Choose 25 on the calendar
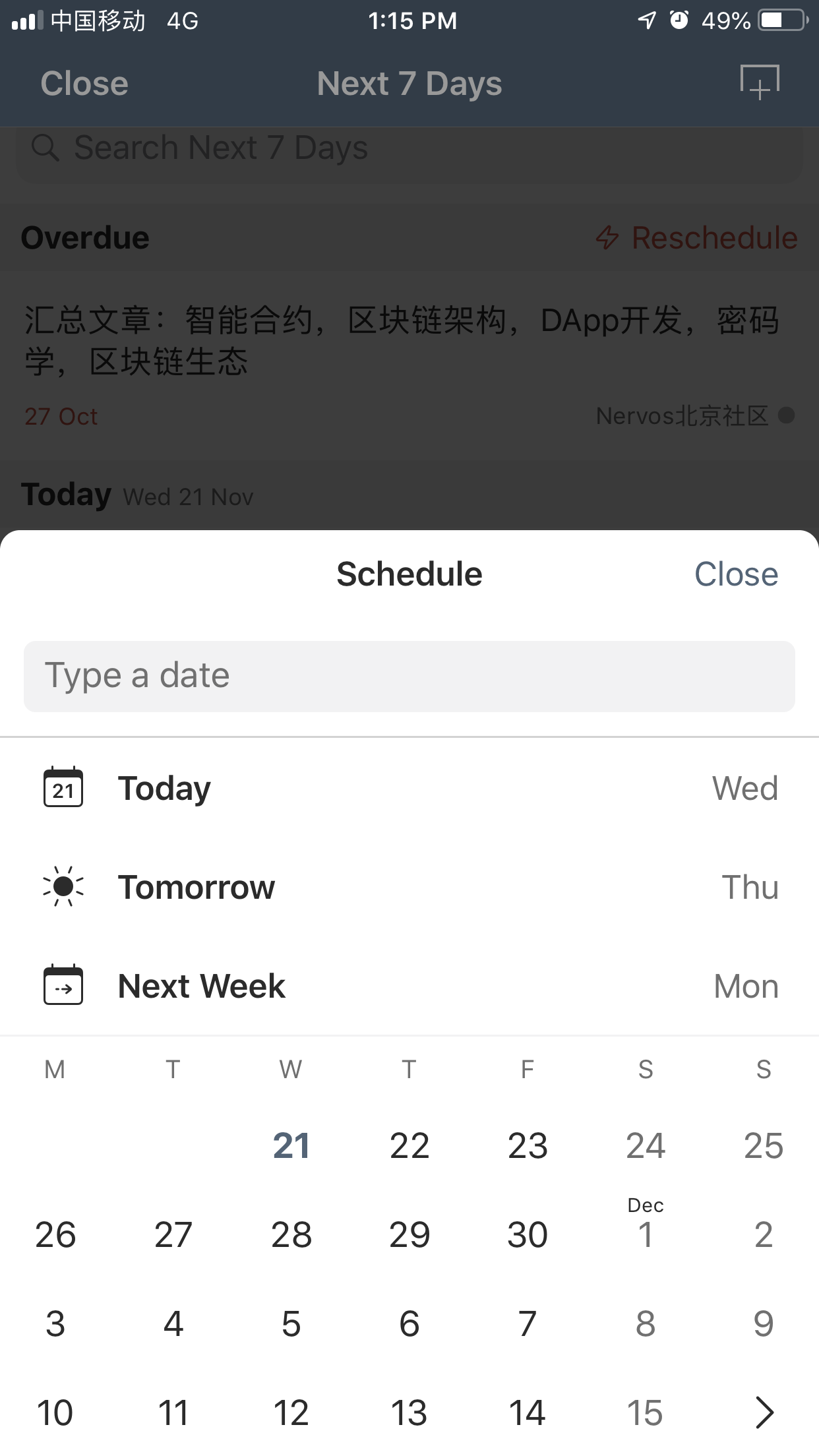This screenshot has width=819, height=1456. (x=764, y=1146)
